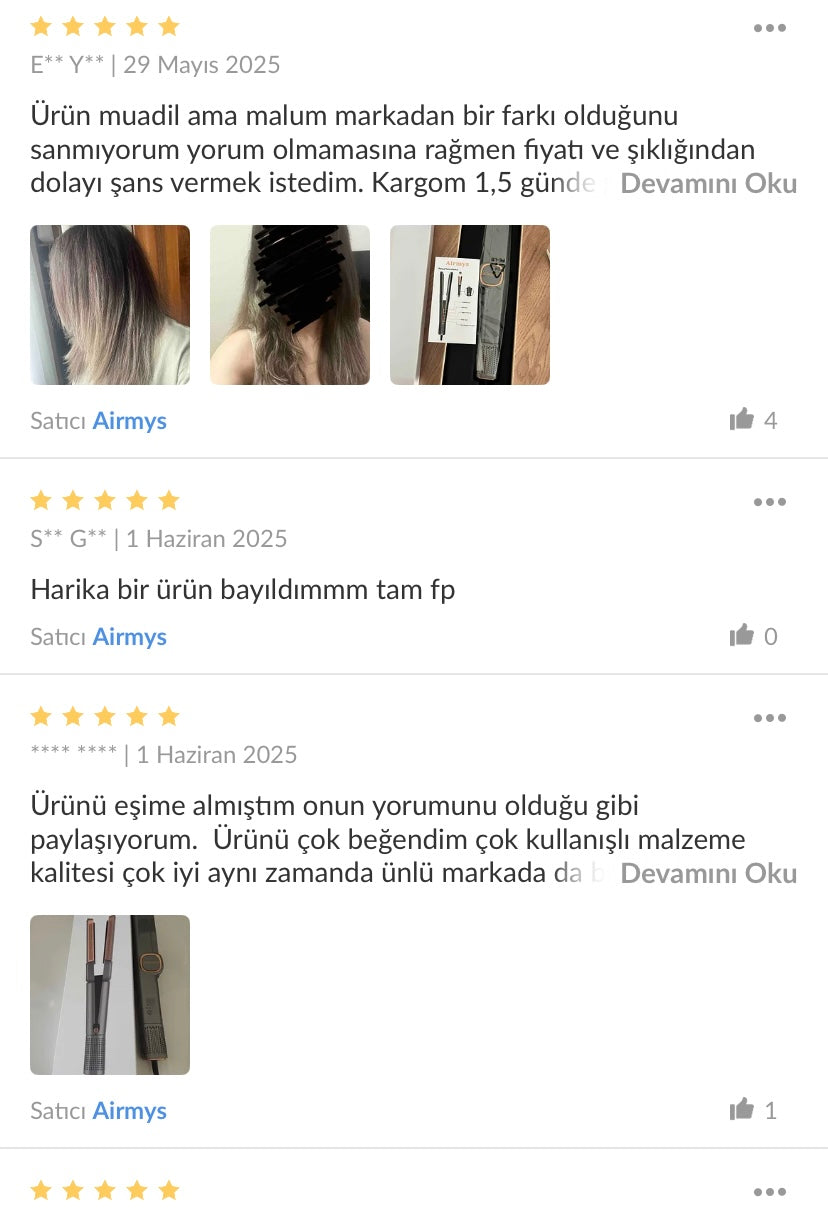
Task: Open overflow menu on S** G** review
Action: [769, 502]
